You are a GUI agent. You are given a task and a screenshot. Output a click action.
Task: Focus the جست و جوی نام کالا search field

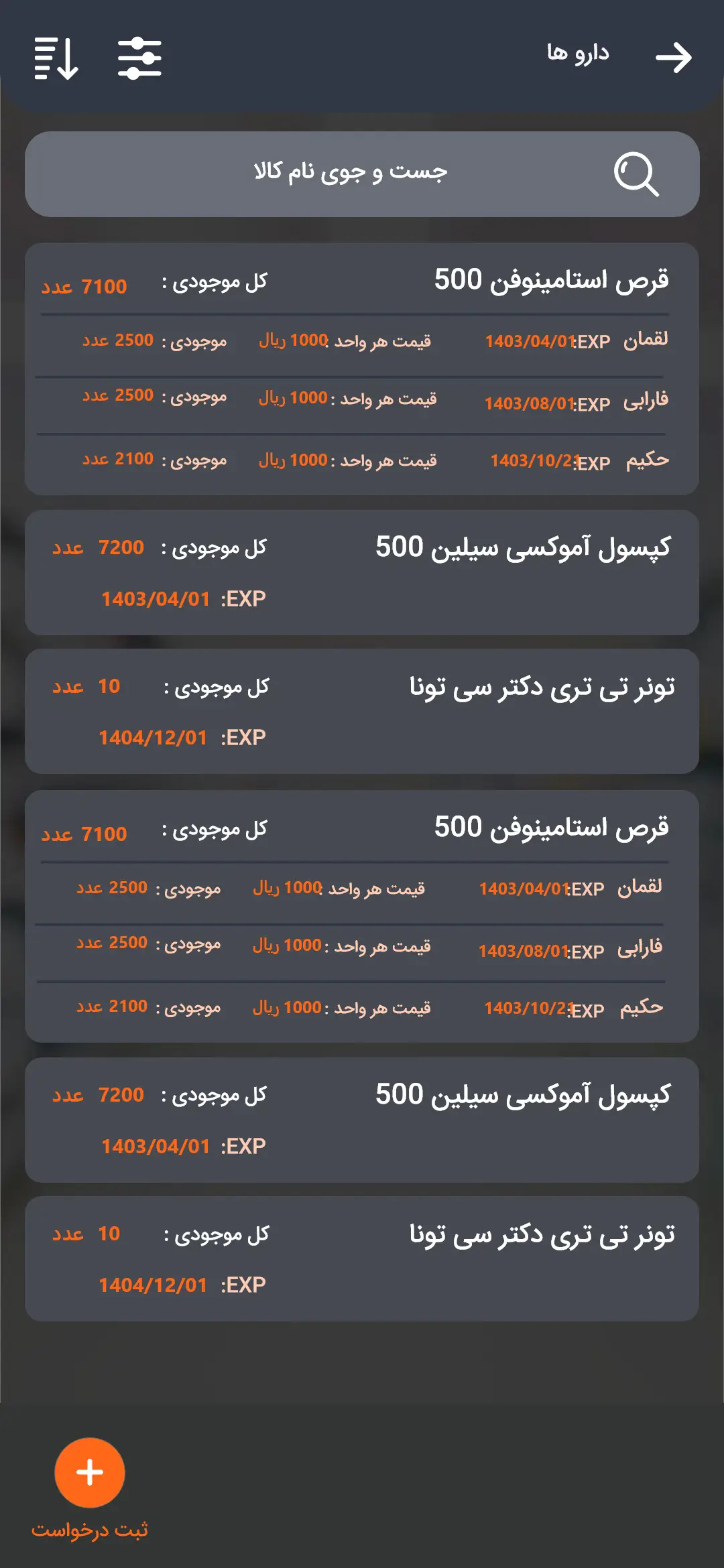click(x=362, y=174)
